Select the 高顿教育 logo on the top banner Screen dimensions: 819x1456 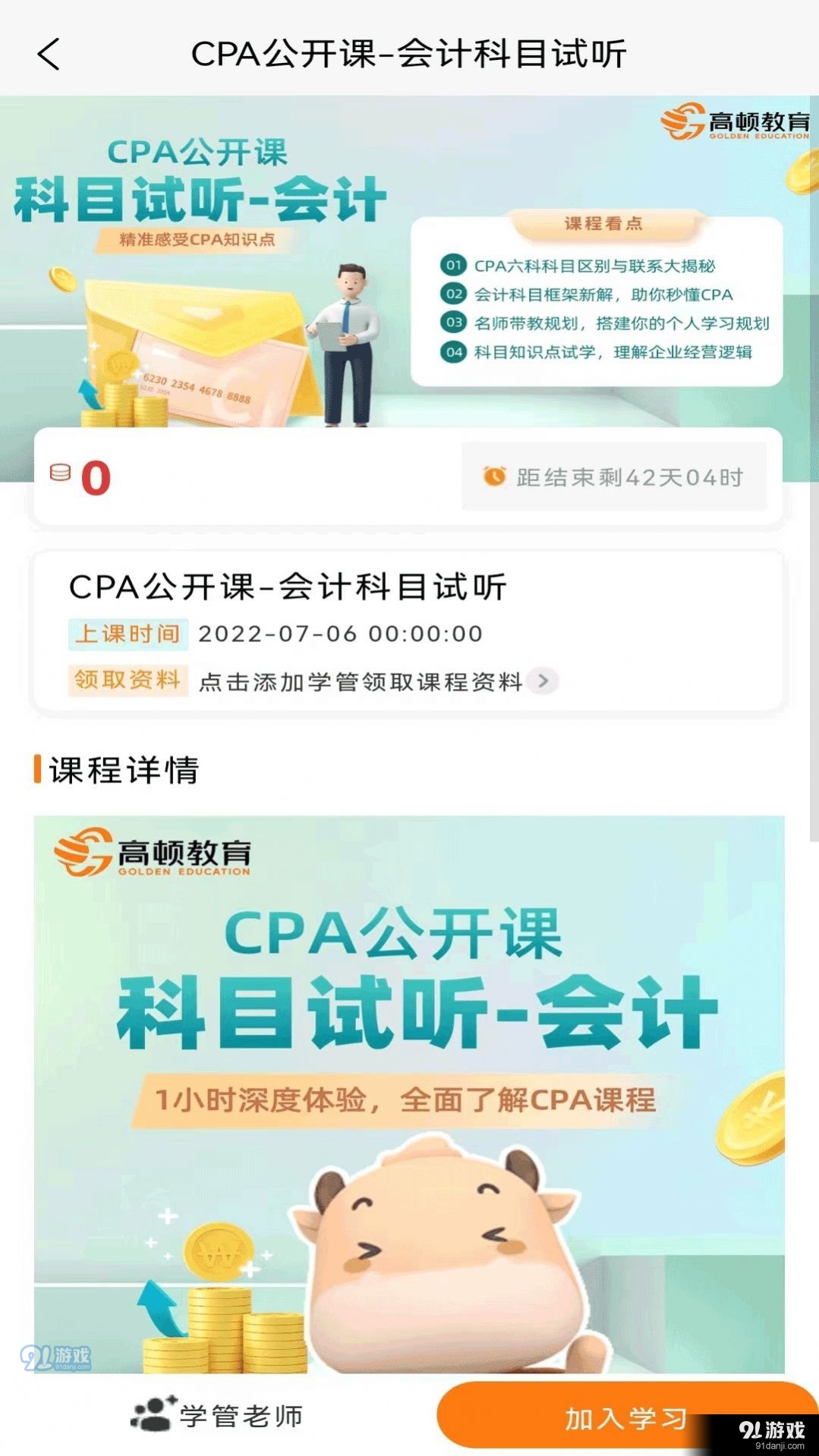pos(733,120)
